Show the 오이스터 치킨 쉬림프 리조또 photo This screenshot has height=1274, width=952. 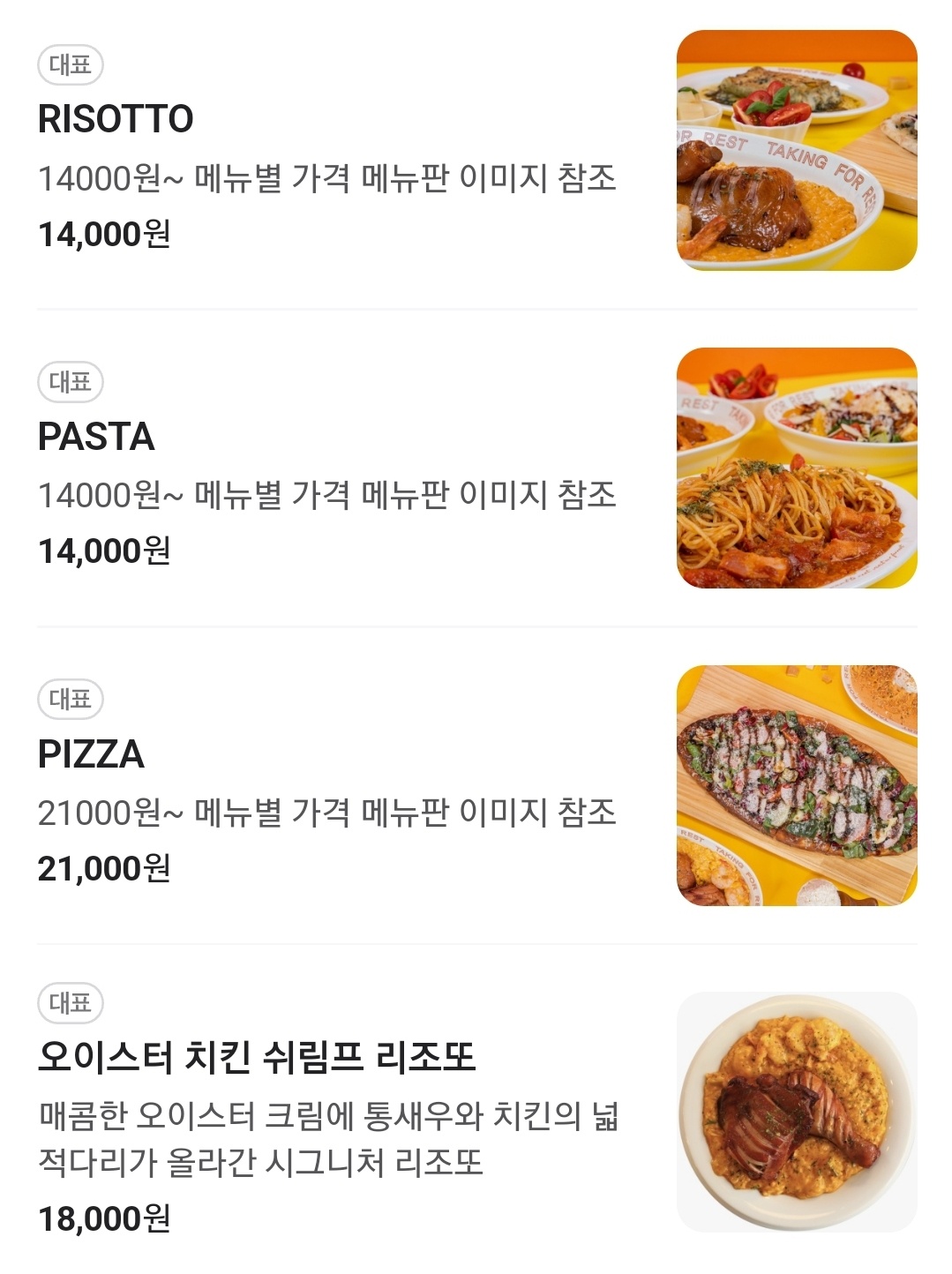tap(797, 1112)
